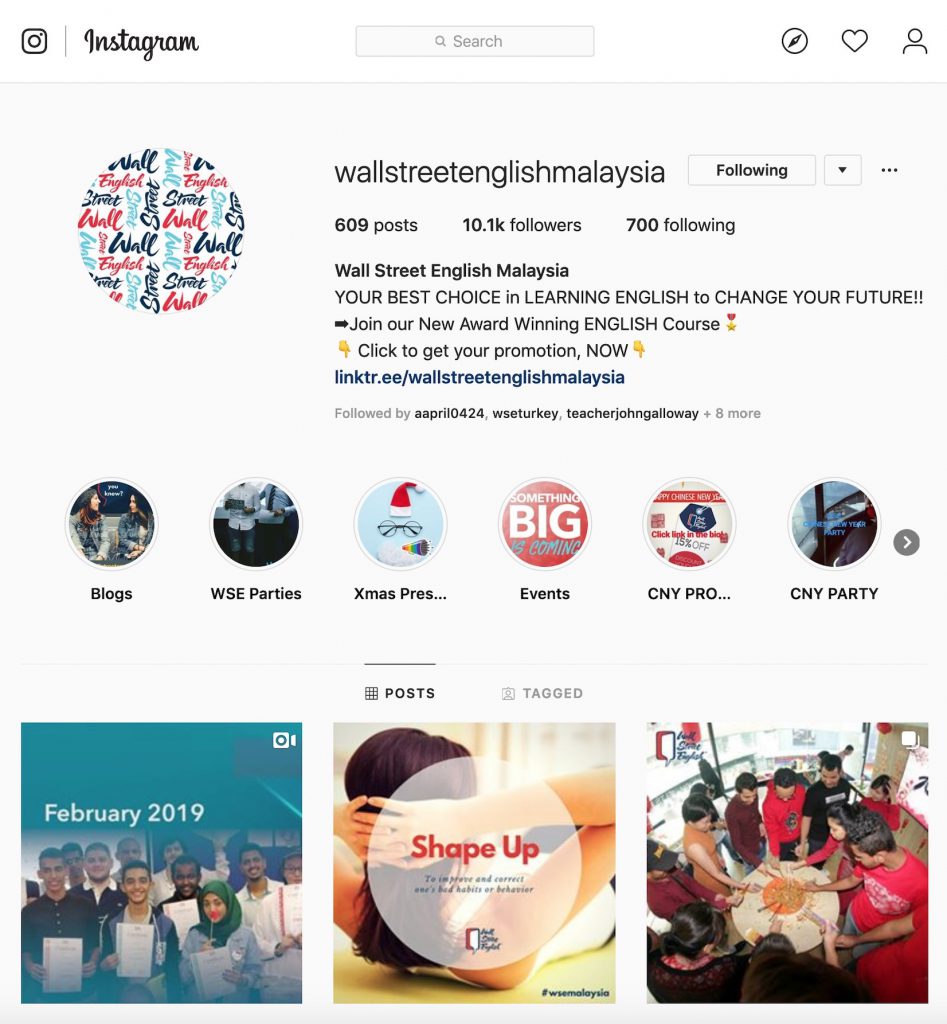Open the Events story highlight
The width and height of the screenshot is (947, 1024).
[545, 524]
